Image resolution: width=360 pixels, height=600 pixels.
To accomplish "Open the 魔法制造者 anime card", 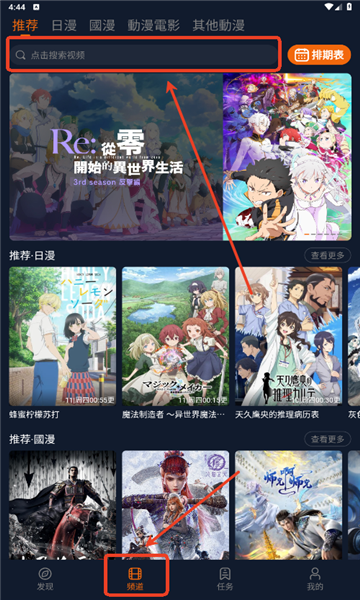I will [x=175, y=343].
